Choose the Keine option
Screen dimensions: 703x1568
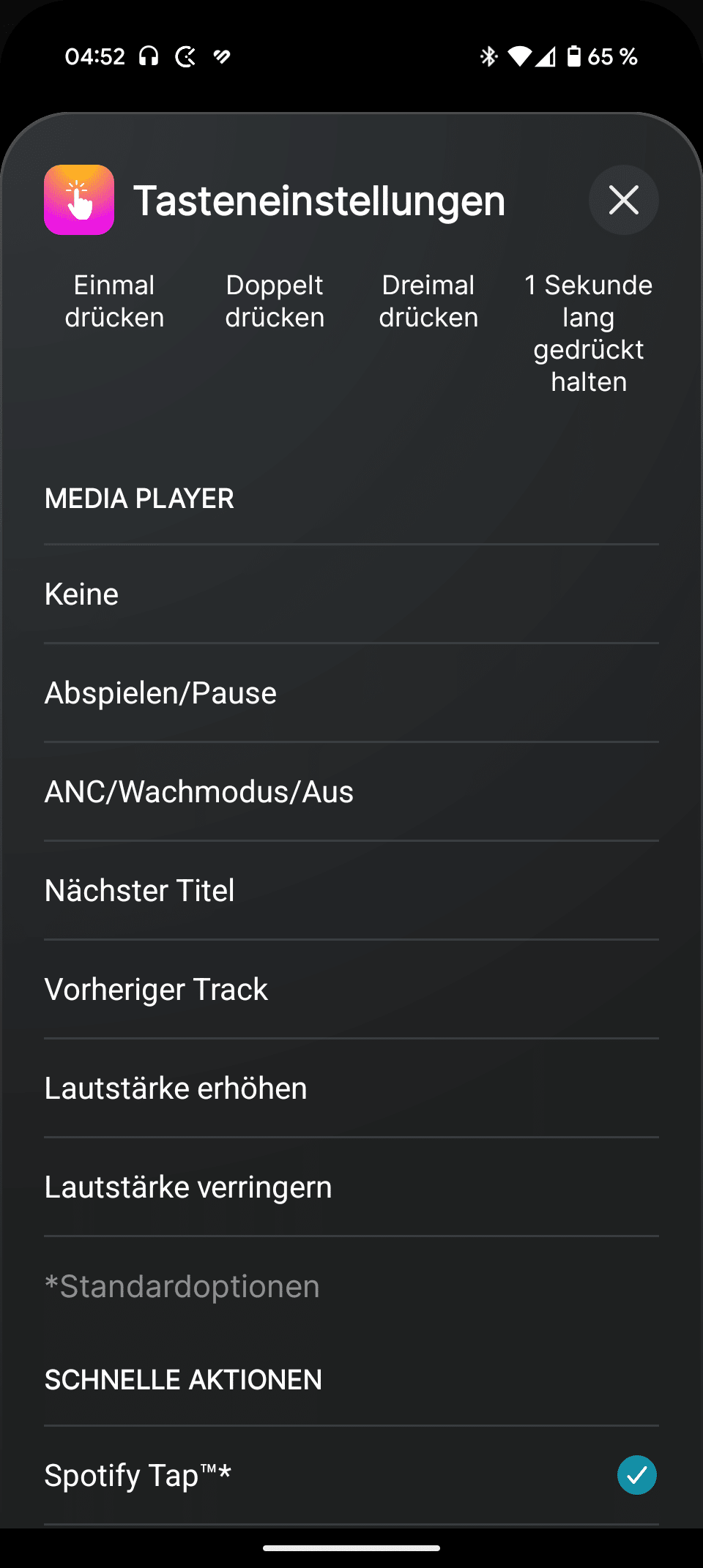pos(351,594)
